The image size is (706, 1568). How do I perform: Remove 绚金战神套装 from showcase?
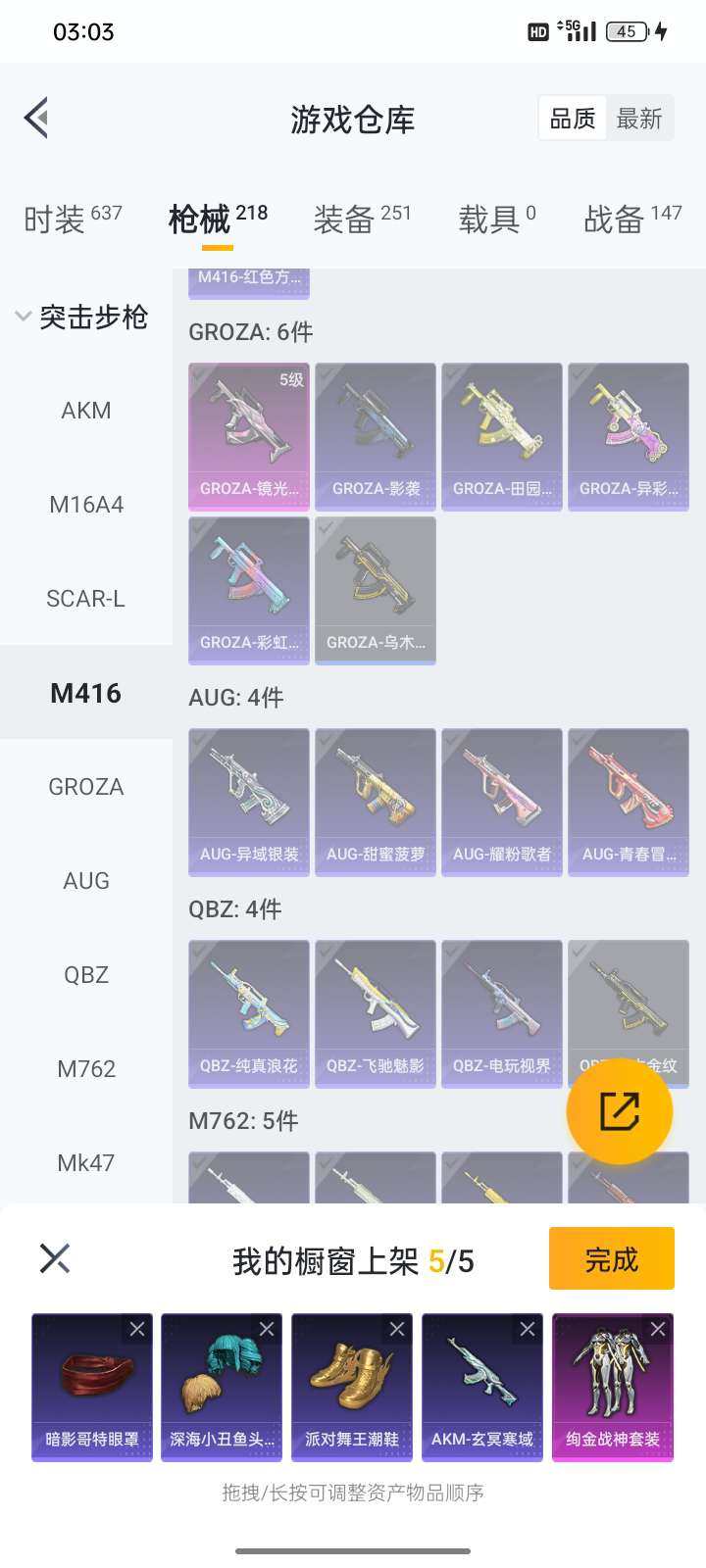[x=658, y=1329]
